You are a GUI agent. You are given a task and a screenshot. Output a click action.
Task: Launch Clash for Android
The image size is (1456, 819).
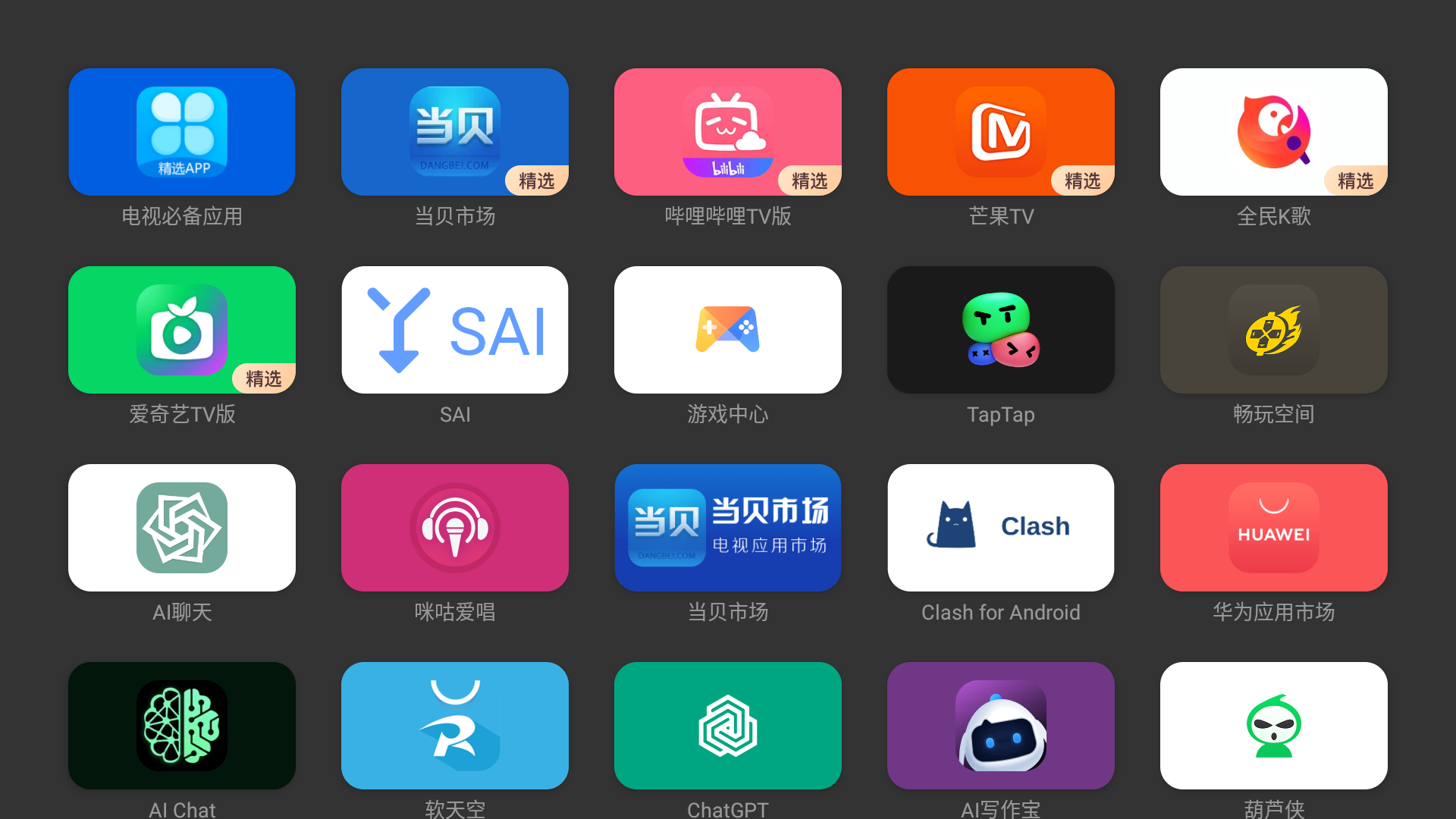pos(1001,528)
